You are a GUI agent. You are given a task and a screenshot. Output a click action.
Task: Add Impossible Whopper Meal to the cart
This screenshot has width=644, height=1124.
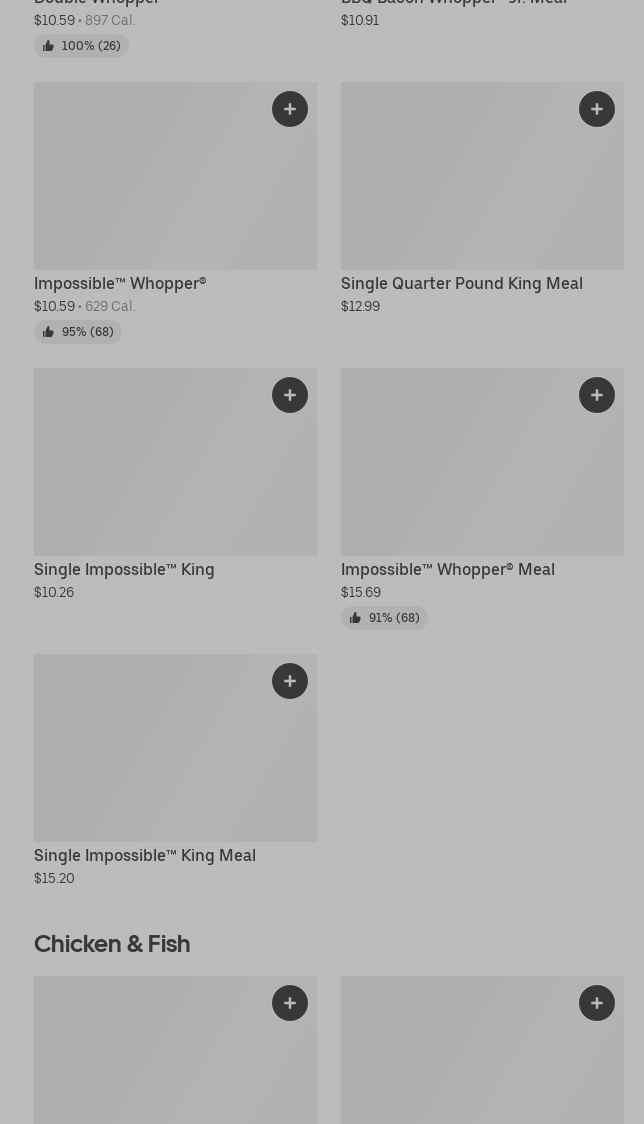coord(597,395)
